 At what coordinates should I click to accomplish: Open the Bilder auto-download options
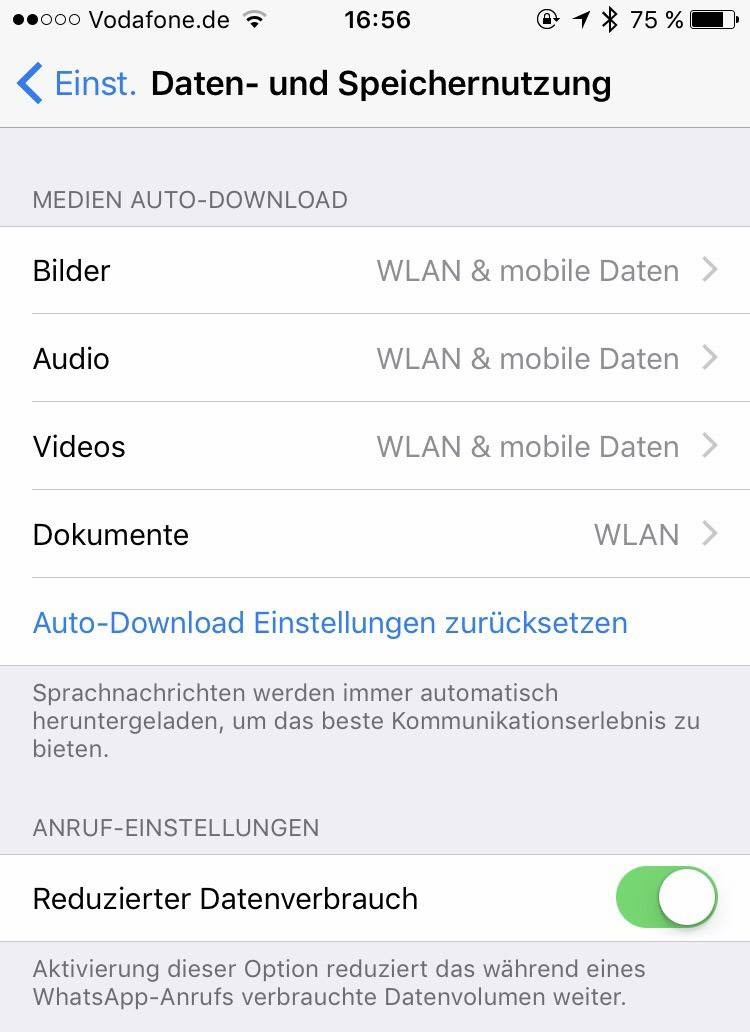(375, 271)
